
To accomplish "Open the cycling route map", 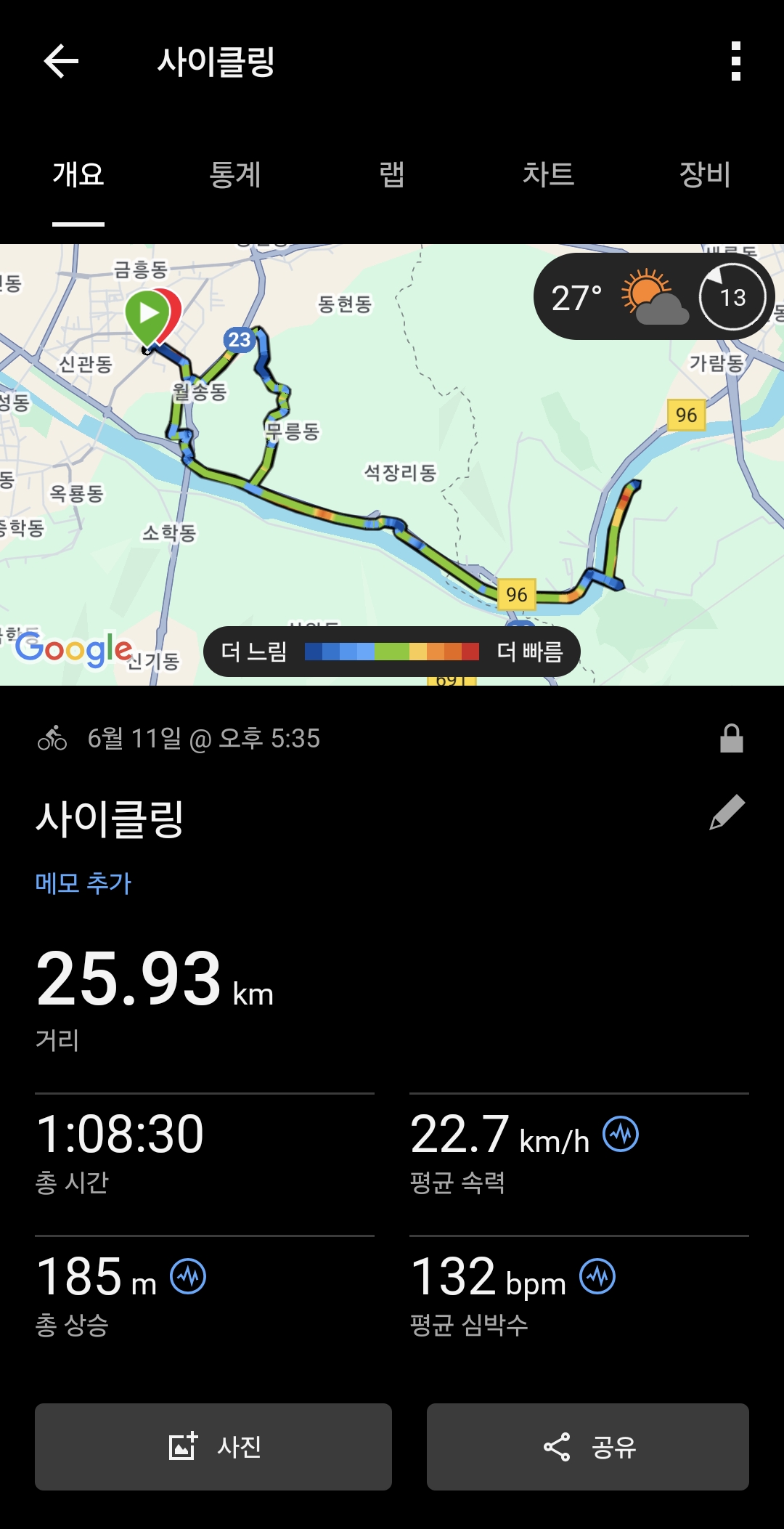I will pyautogui.click(x=392, y=465).
